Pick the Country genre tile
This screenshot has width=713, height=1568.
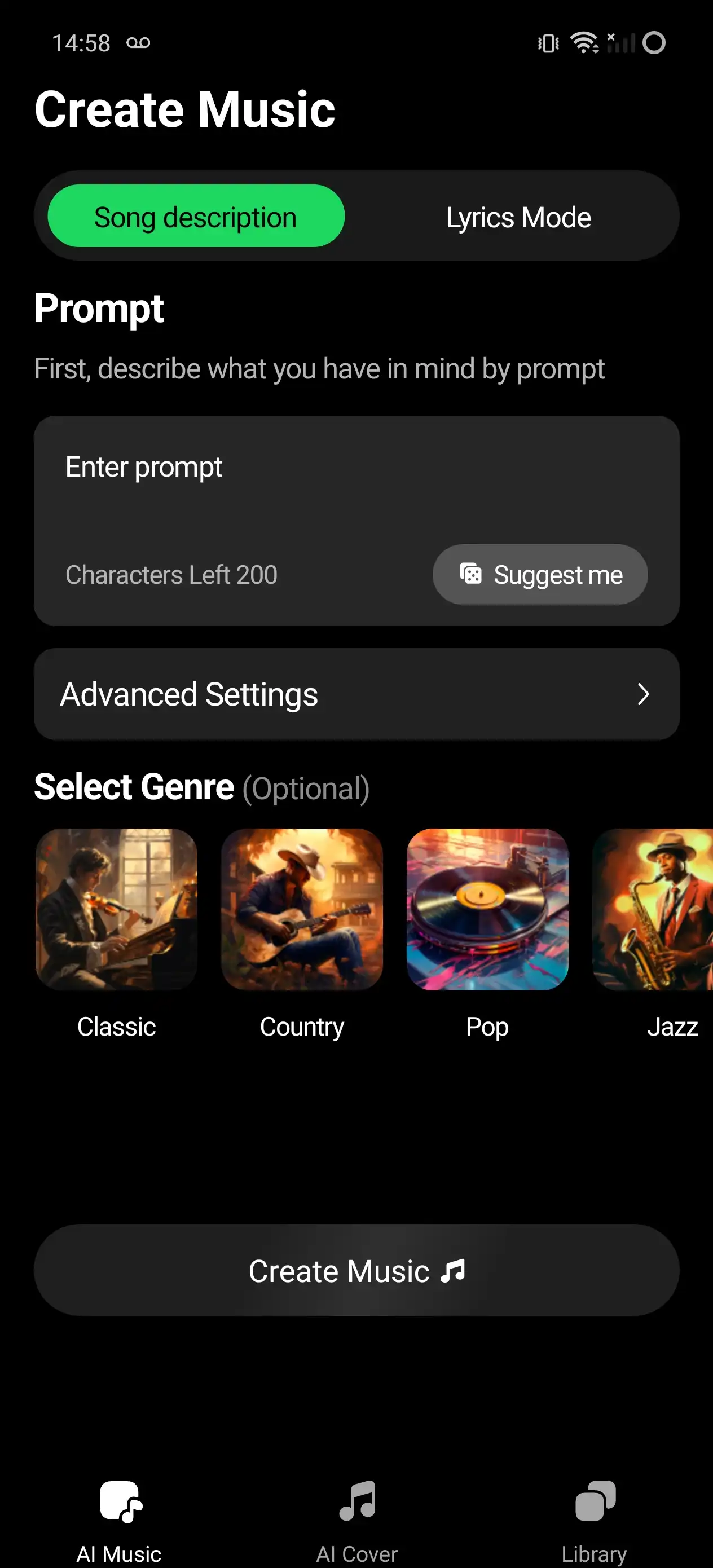[302, 909]
